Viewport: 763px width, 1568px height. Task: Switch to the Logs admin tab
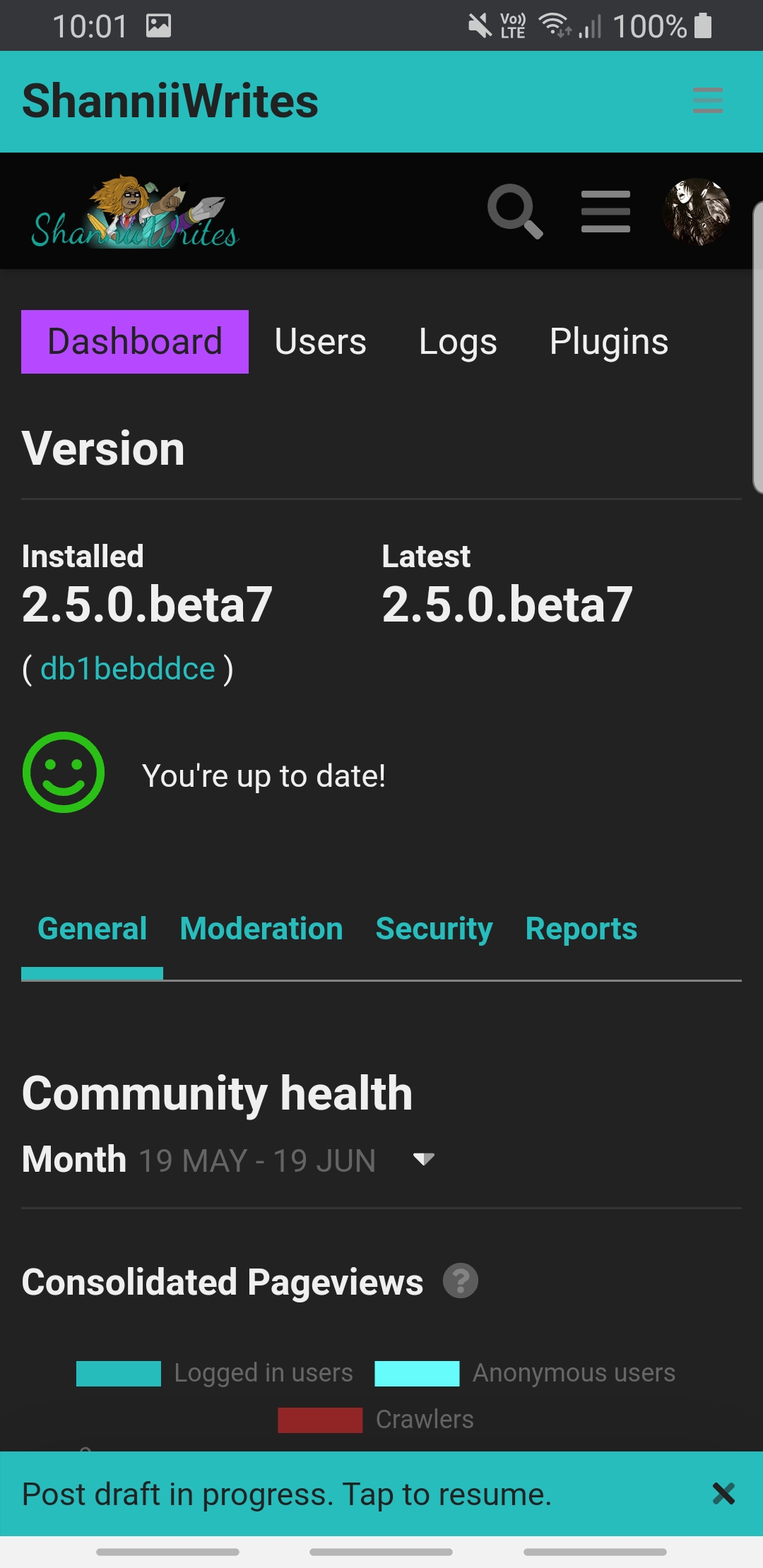click(458, 342)
